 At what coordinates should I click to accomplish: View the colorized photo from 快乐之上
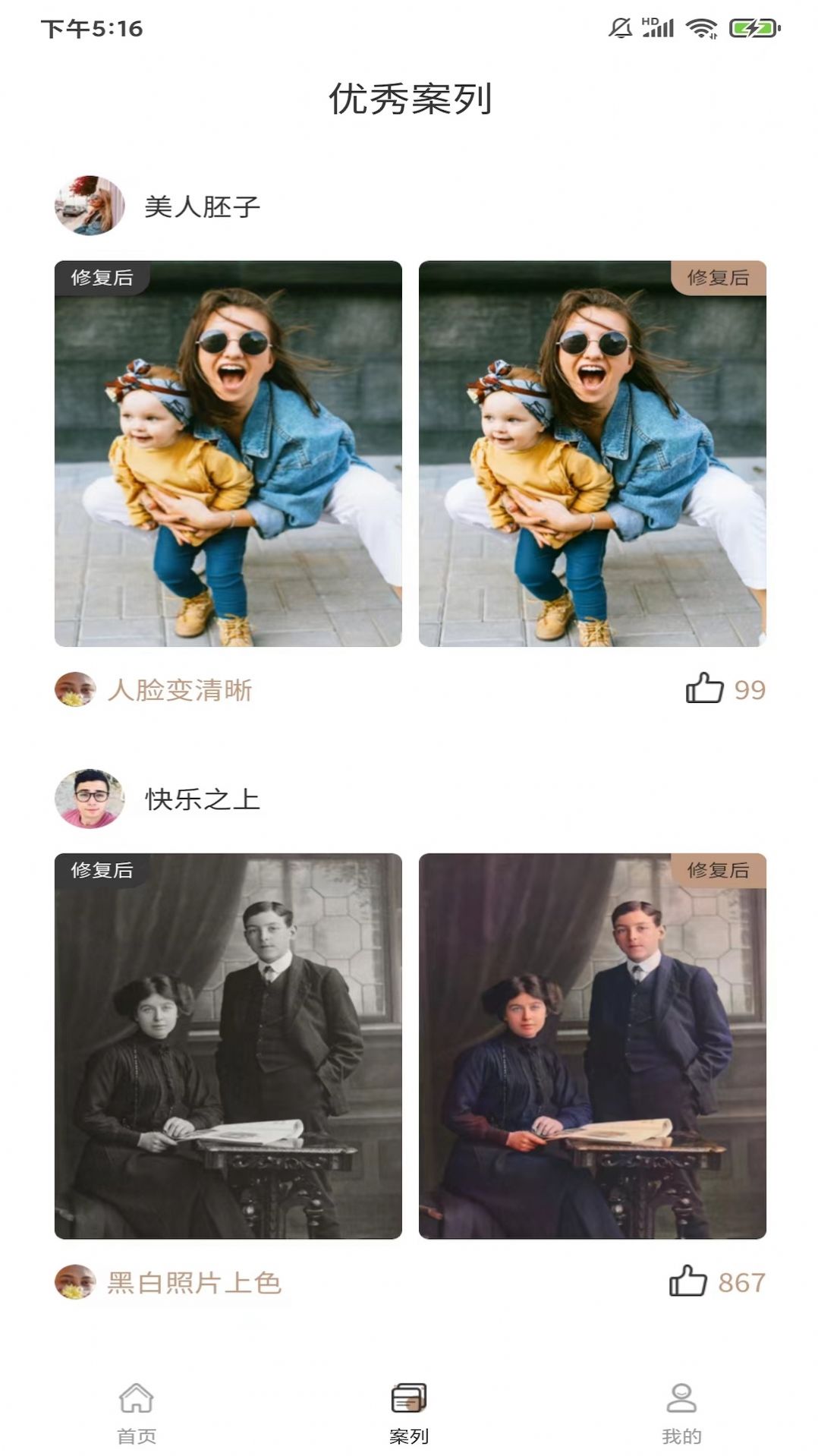coord(592,1046)
